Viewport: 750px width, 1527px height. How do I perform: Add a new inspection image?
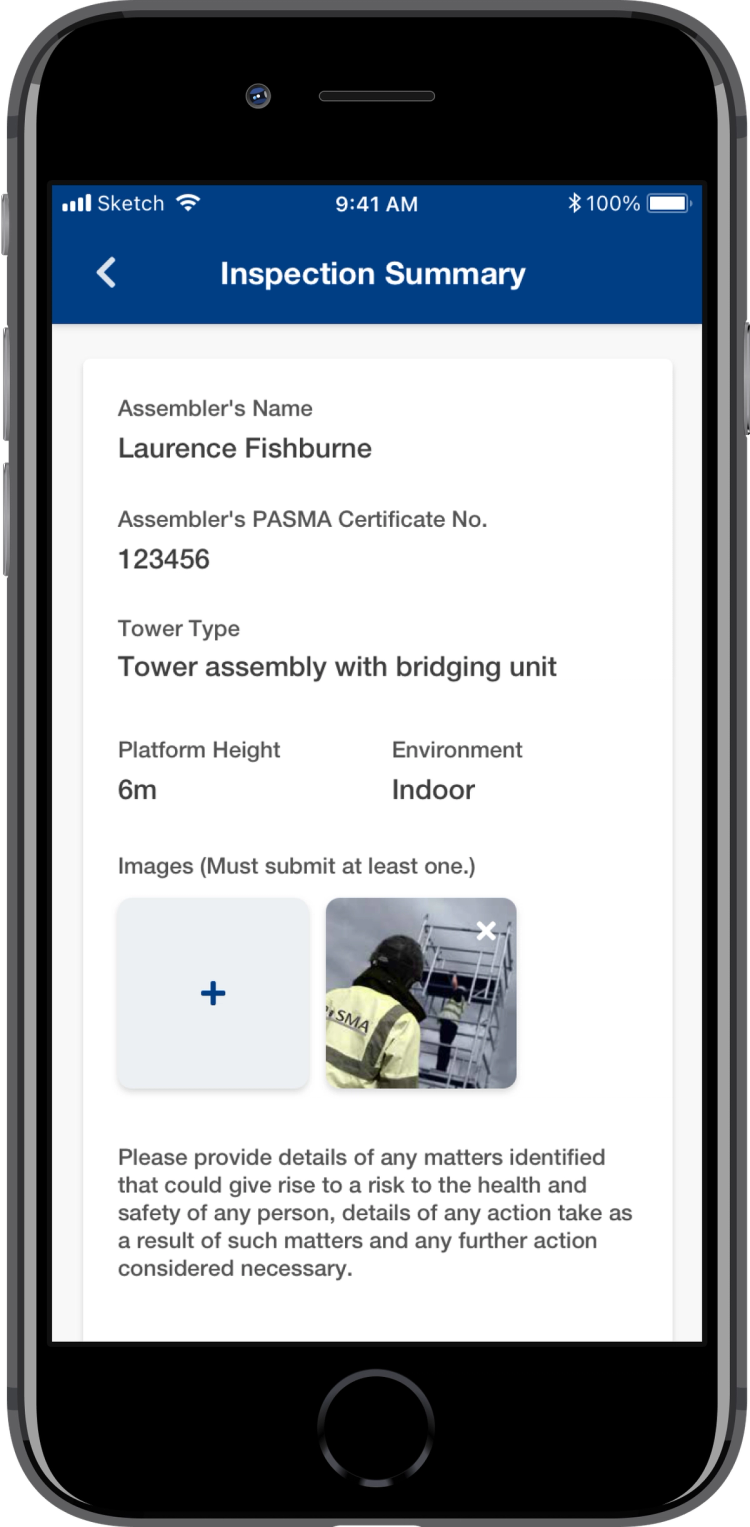[213, 993]
